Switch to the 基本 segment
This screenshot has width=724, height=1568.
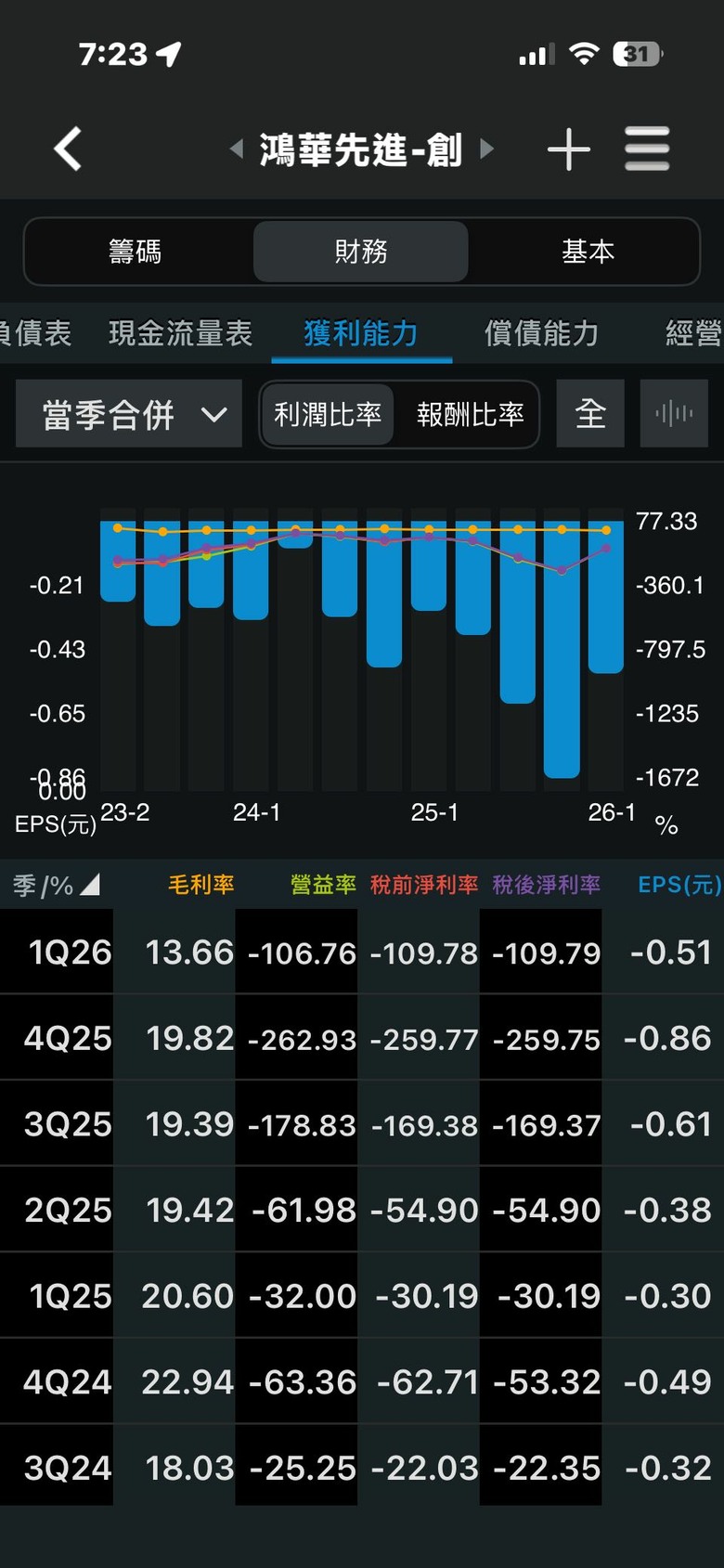coord(588,252)
